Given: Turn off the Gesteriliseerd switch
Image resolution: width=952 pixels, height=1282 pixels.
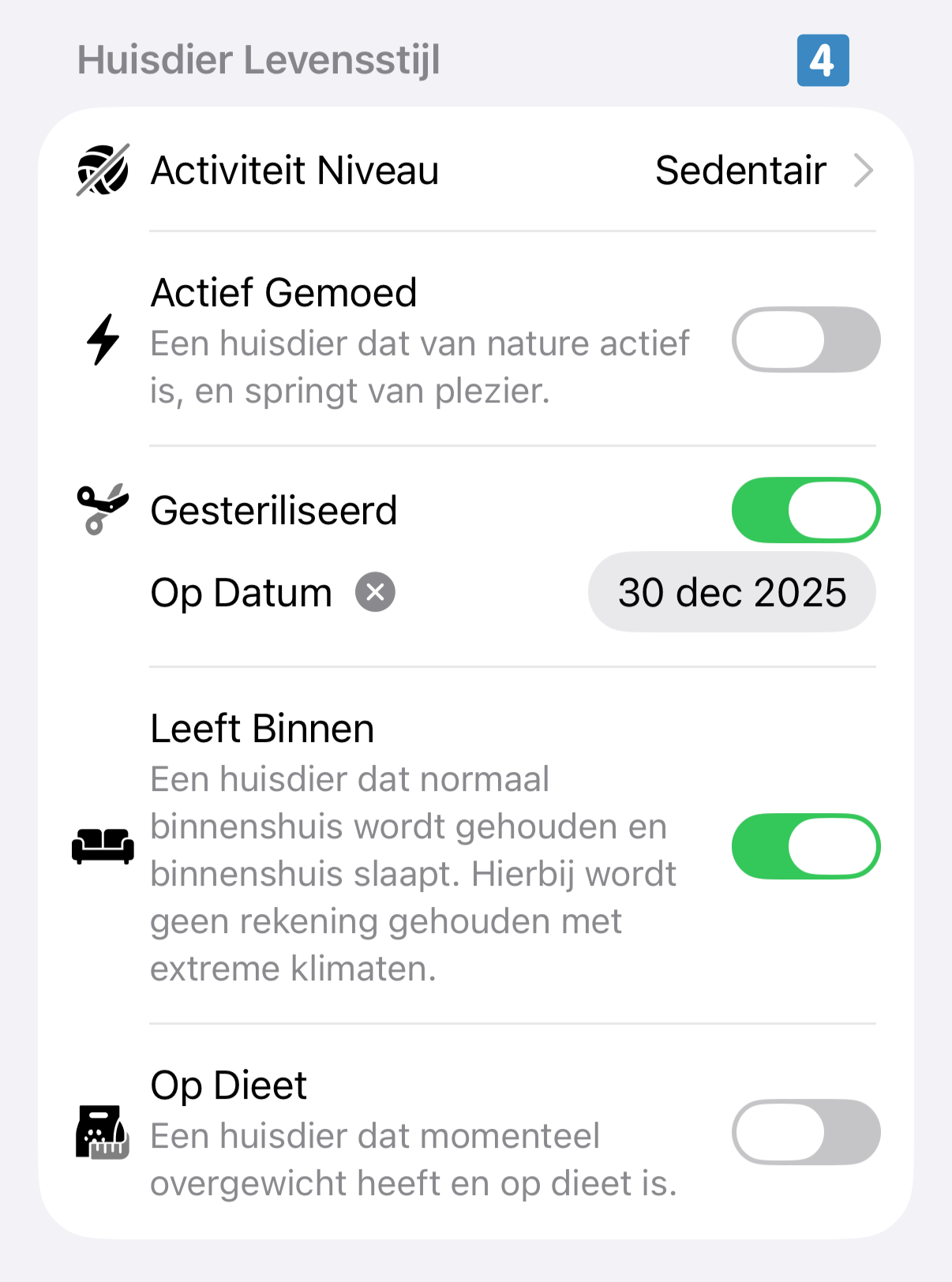Looking at the screenshot, I should (x=805, y=510).
